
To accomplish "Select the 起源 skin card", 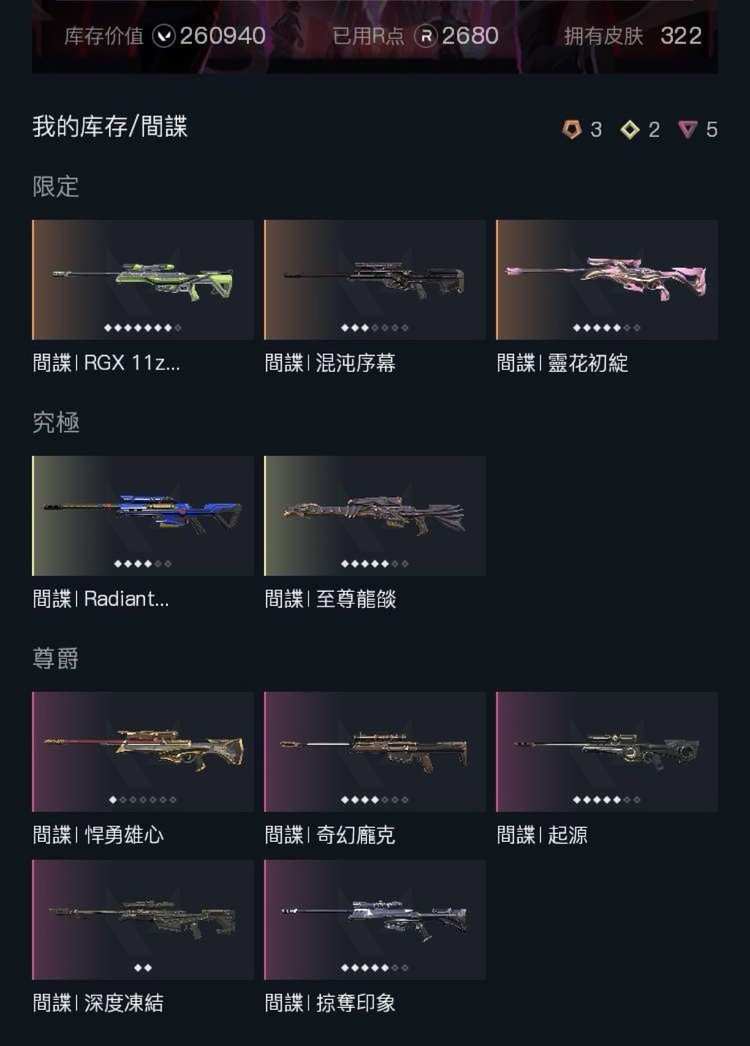I will pyautogui.click(x=607, y=752).
